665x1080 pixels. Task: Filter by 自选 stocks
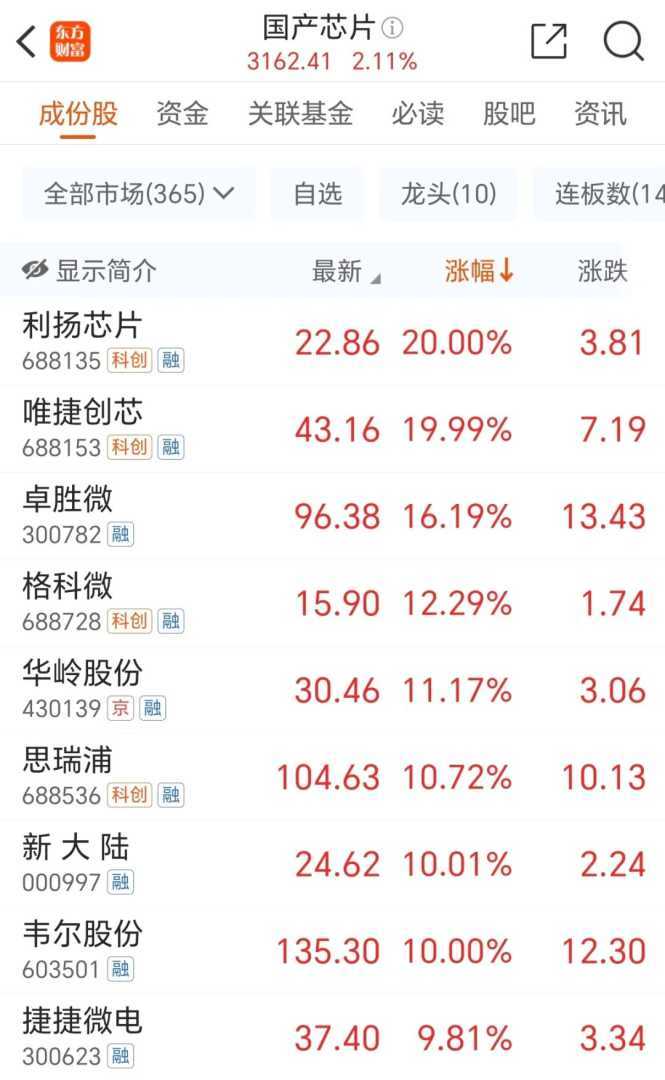[x=317, y=193]
